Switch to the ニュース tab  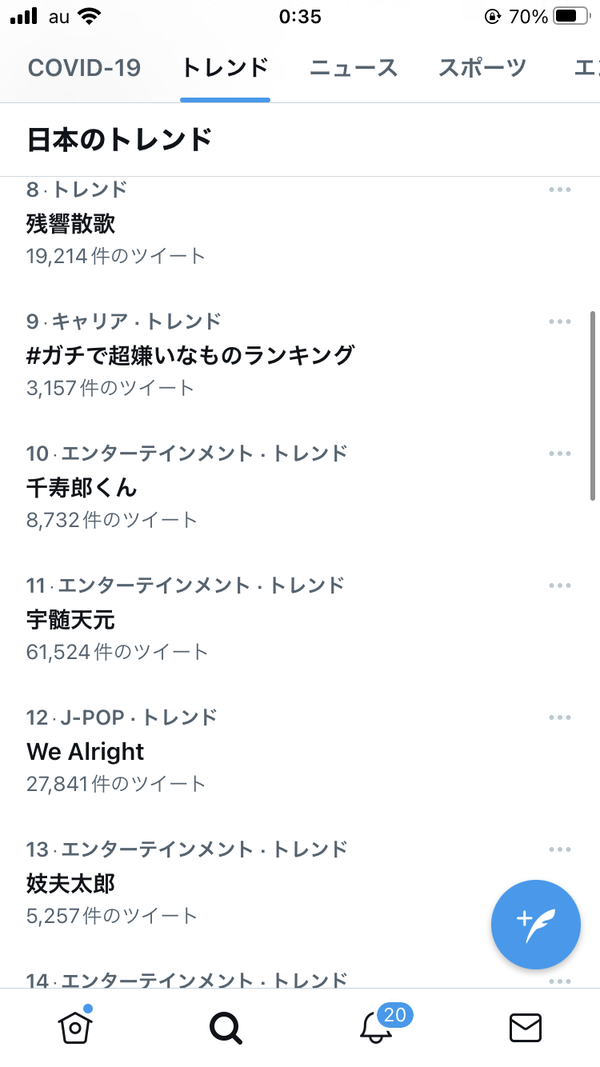click(x=353, y=68)
